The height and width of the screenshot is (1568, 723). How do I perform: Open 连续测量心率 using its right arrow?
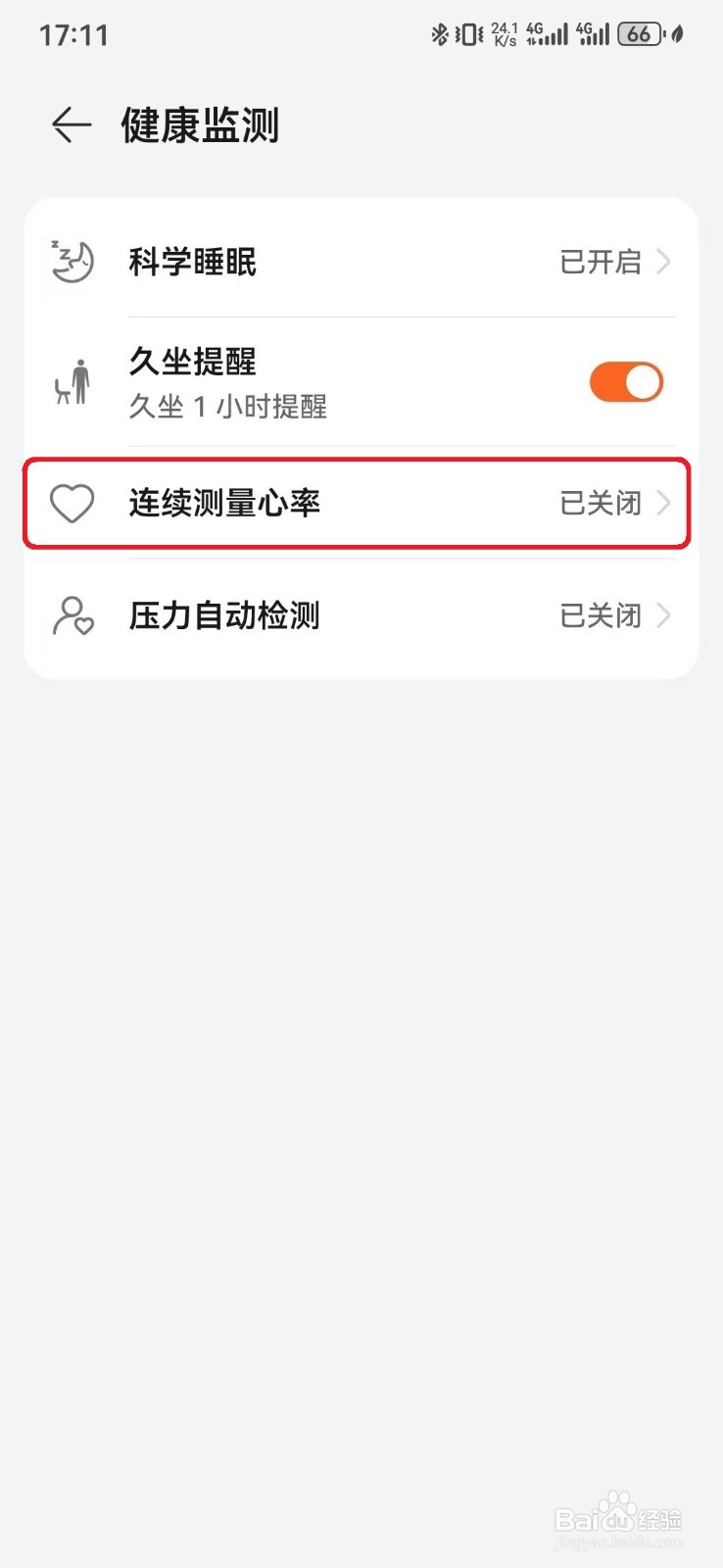tap(665, 504)
